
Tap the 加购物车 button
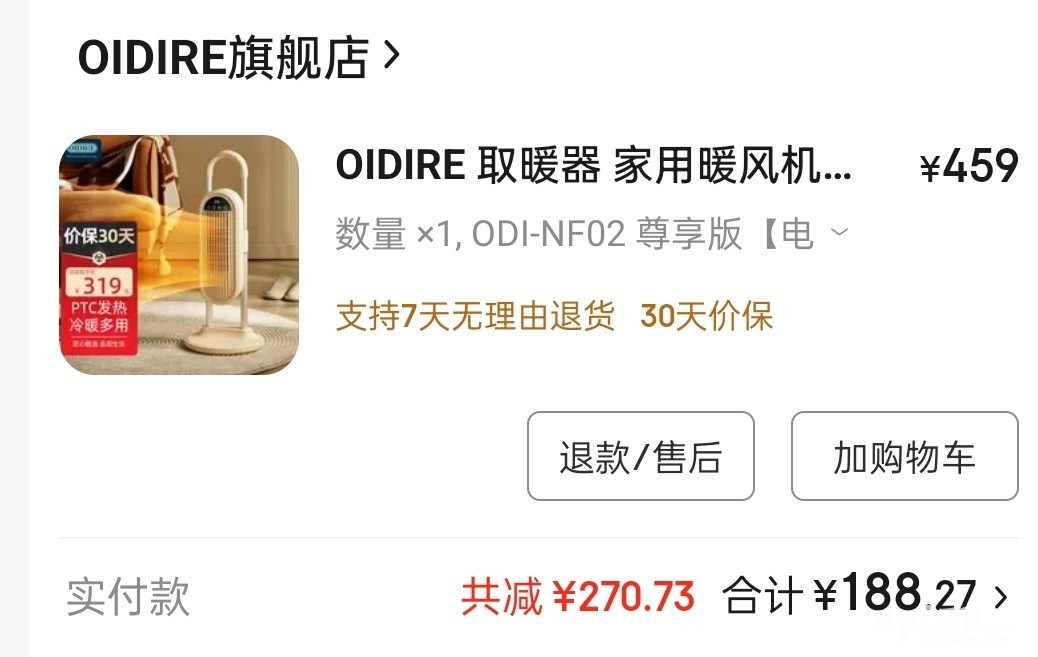904,456
